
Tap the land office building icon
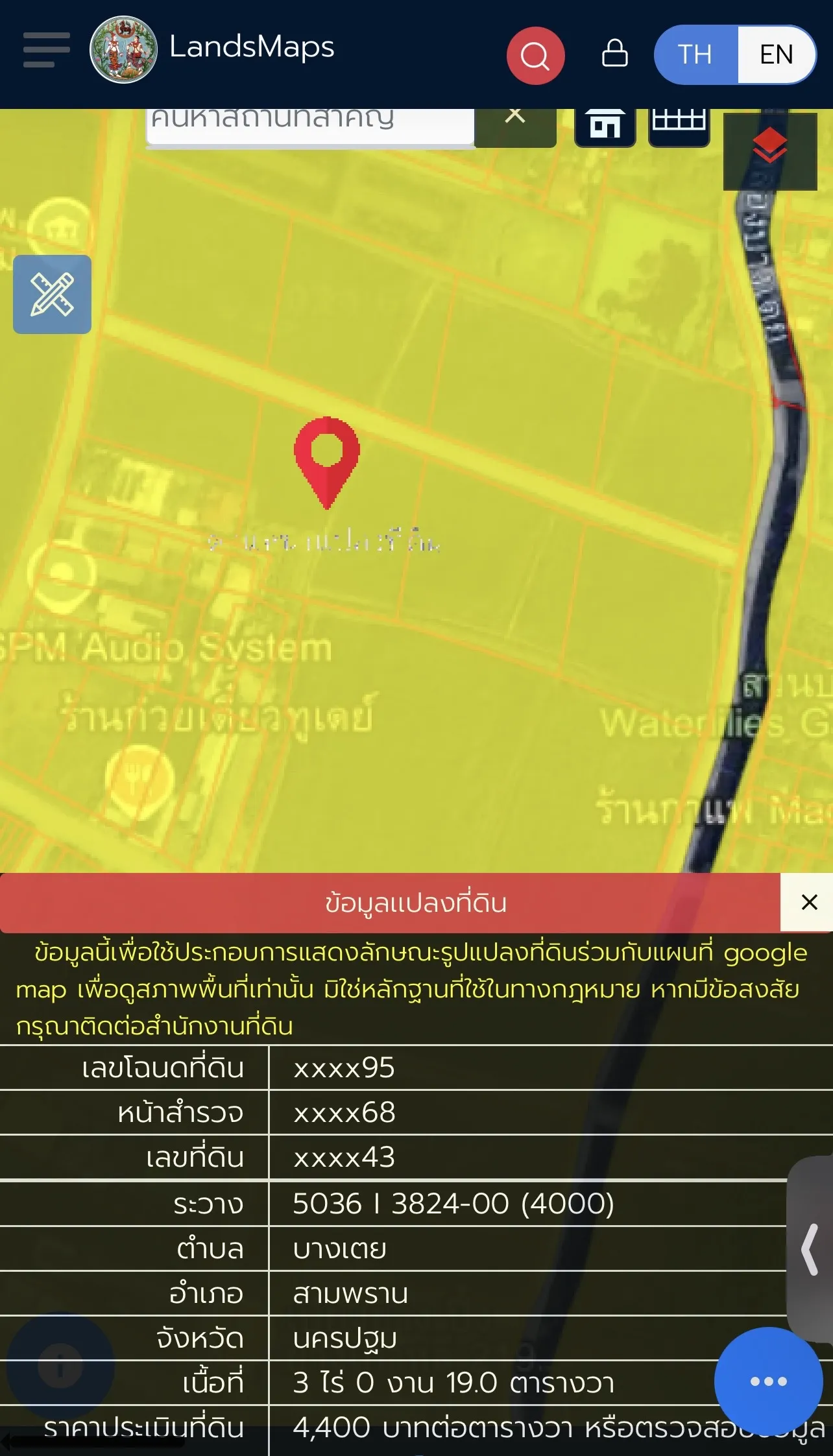[605, 125]
